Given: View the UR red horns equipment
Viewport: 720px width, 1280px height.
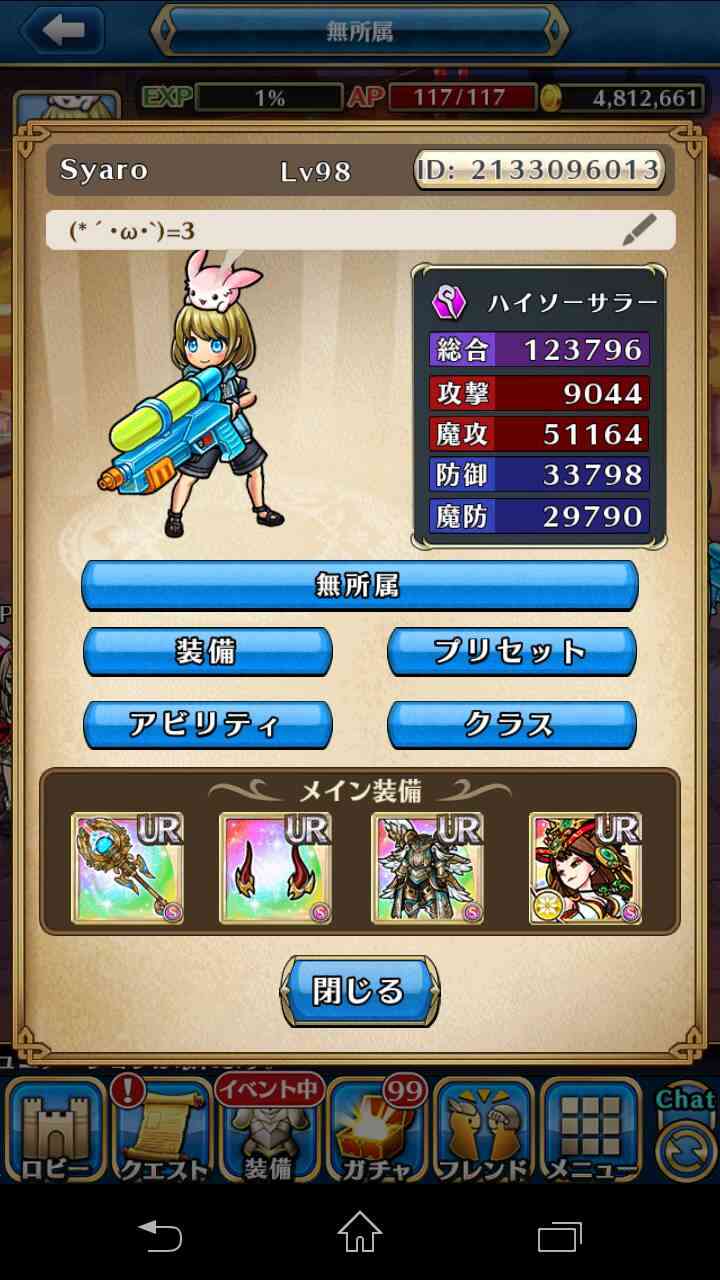Looking at the screenshot, I should 276,867.
